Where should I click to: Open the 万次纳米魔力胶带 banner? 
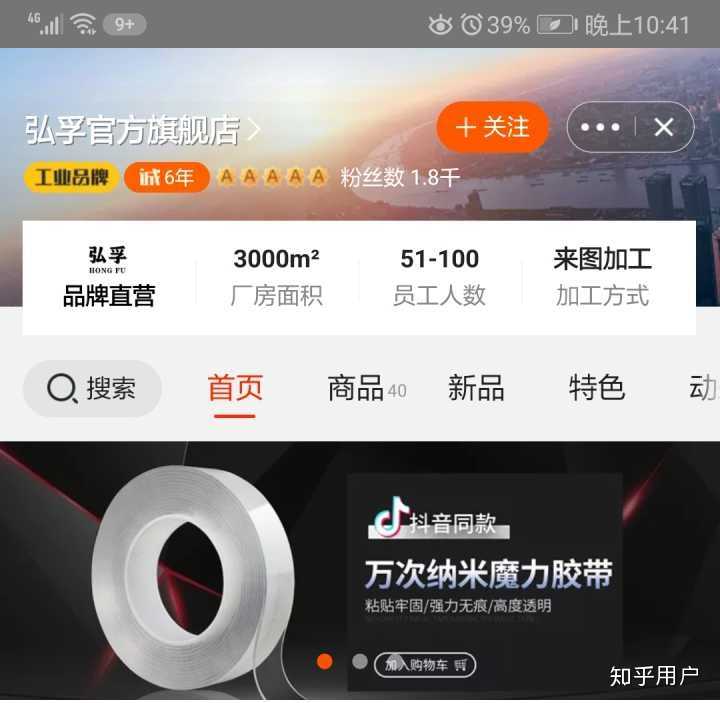[x=487, y=575]
